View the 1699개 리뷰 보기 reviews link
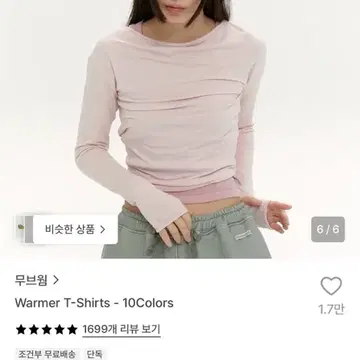 point(121,330)
